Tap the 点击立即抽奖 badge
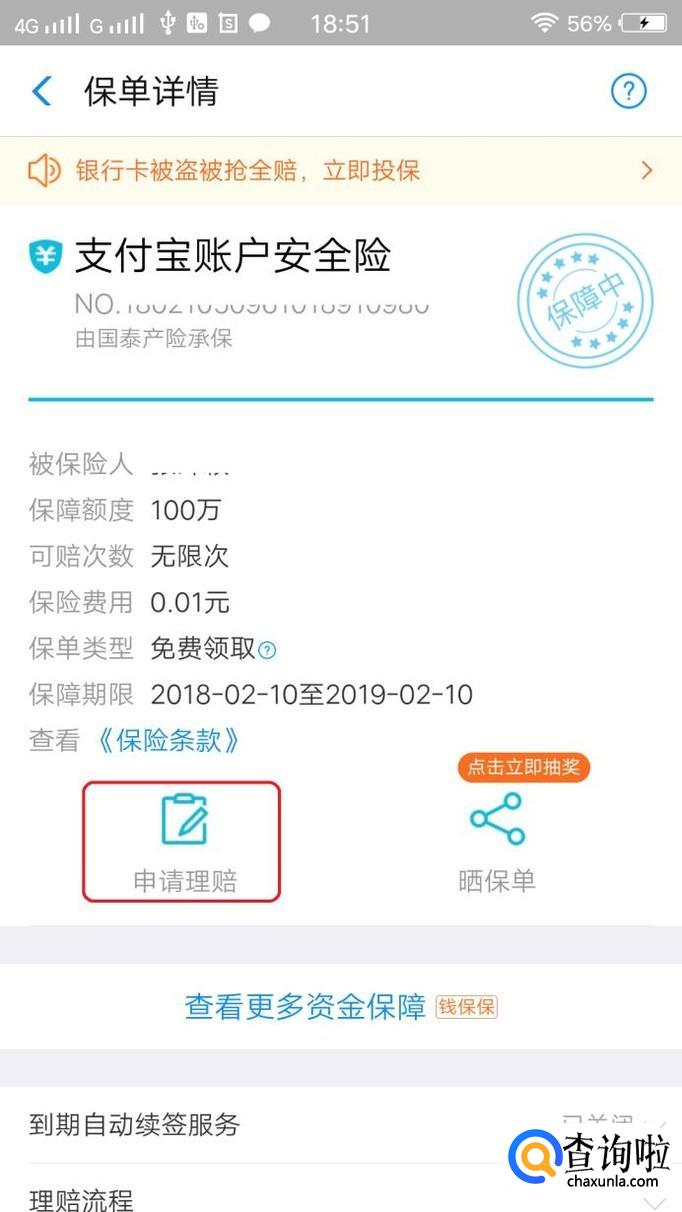Image resolution: width=682 pixels, height=1212 pixels. 525,767
